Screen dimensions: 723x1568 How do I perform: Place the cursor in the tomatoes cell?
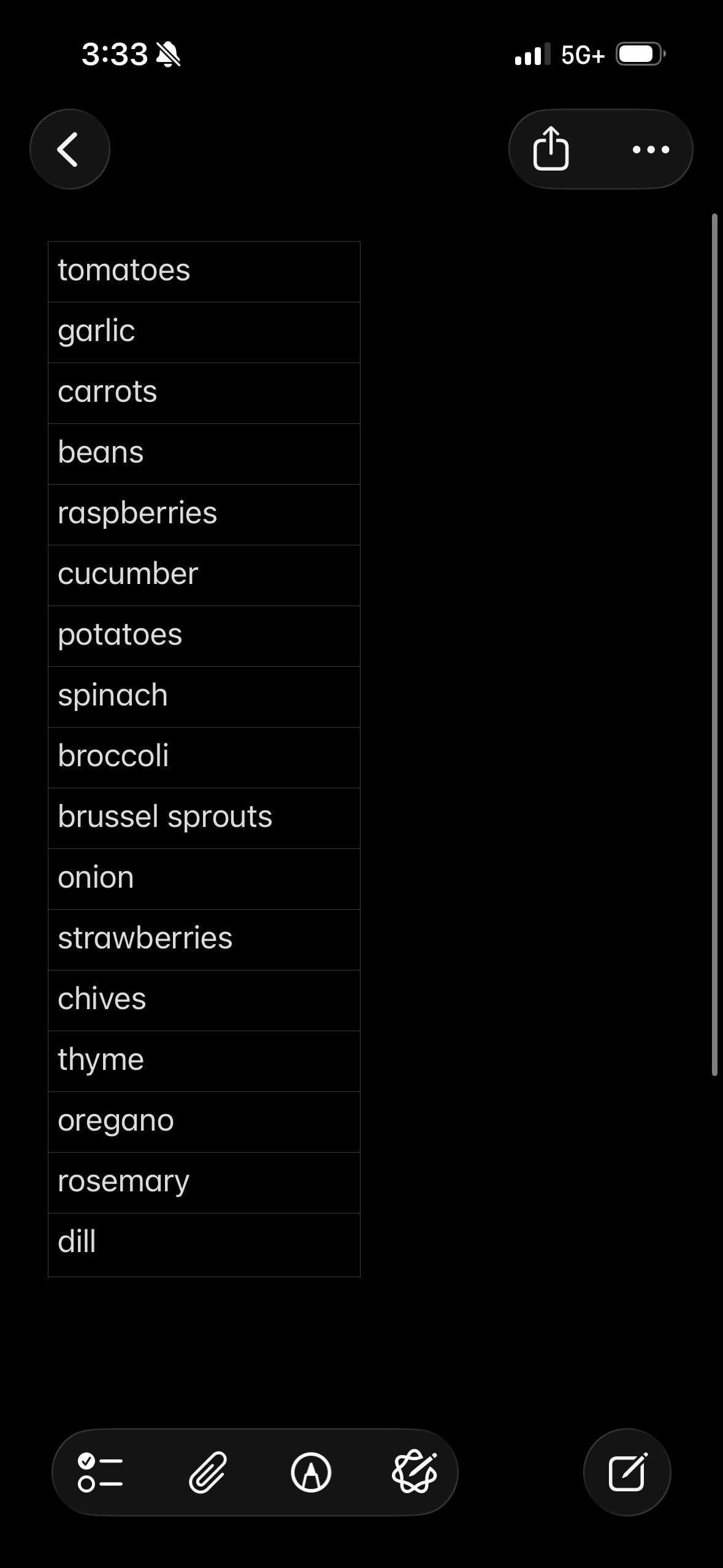click(x=204, y=271)
